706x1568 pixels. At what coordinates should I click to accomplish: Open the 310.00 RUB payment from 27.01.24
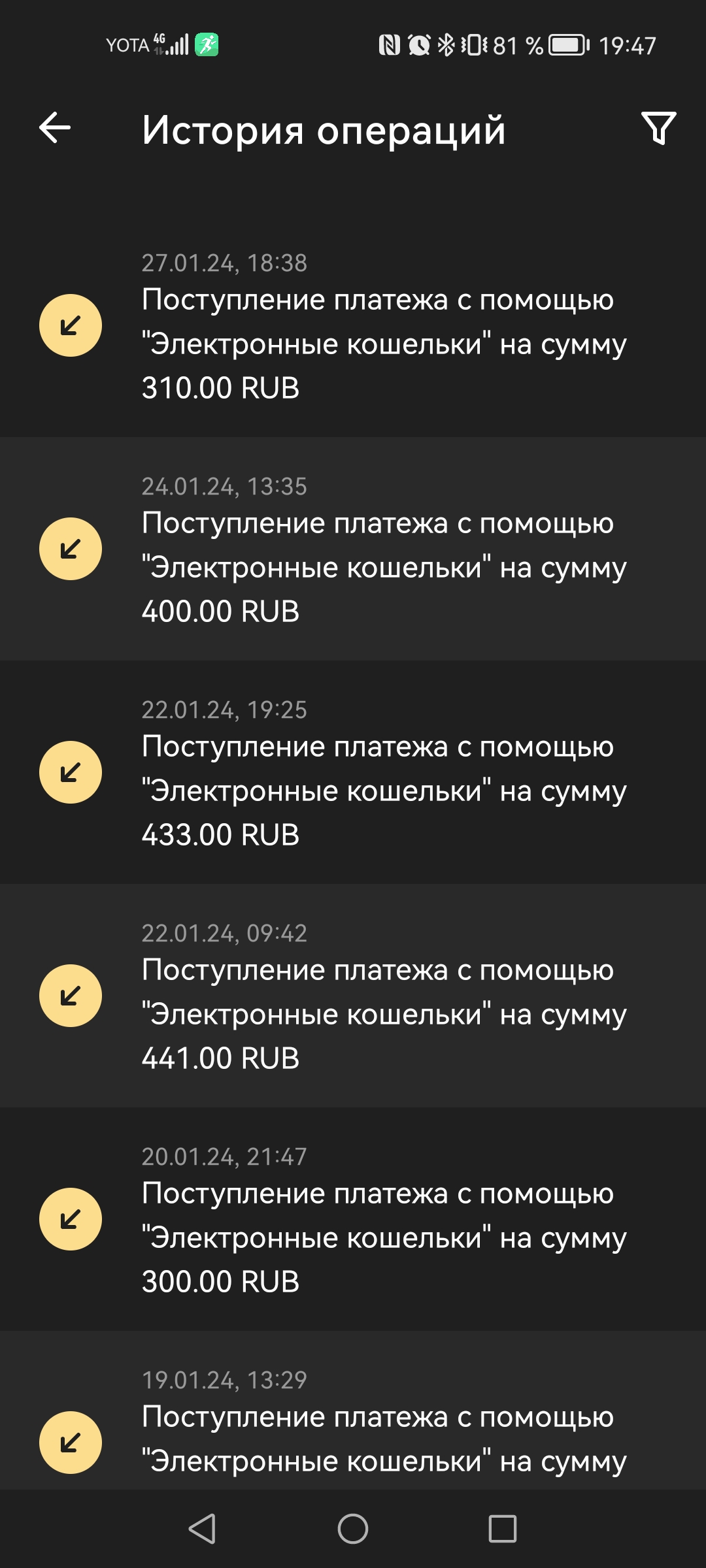353,327
